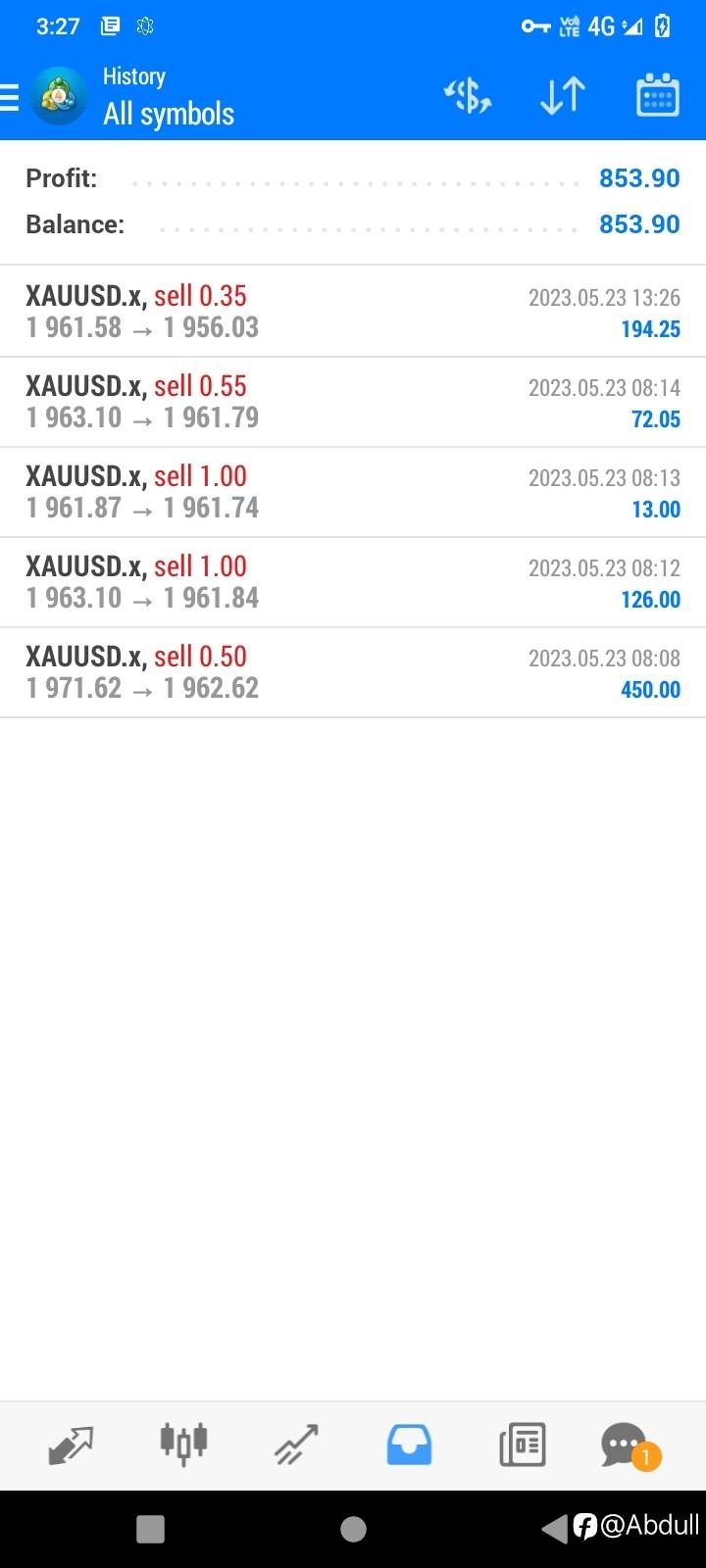Open the hamburger drawer menu
This screenshot has width=706, height=1568.
click(x=9, y=97)
